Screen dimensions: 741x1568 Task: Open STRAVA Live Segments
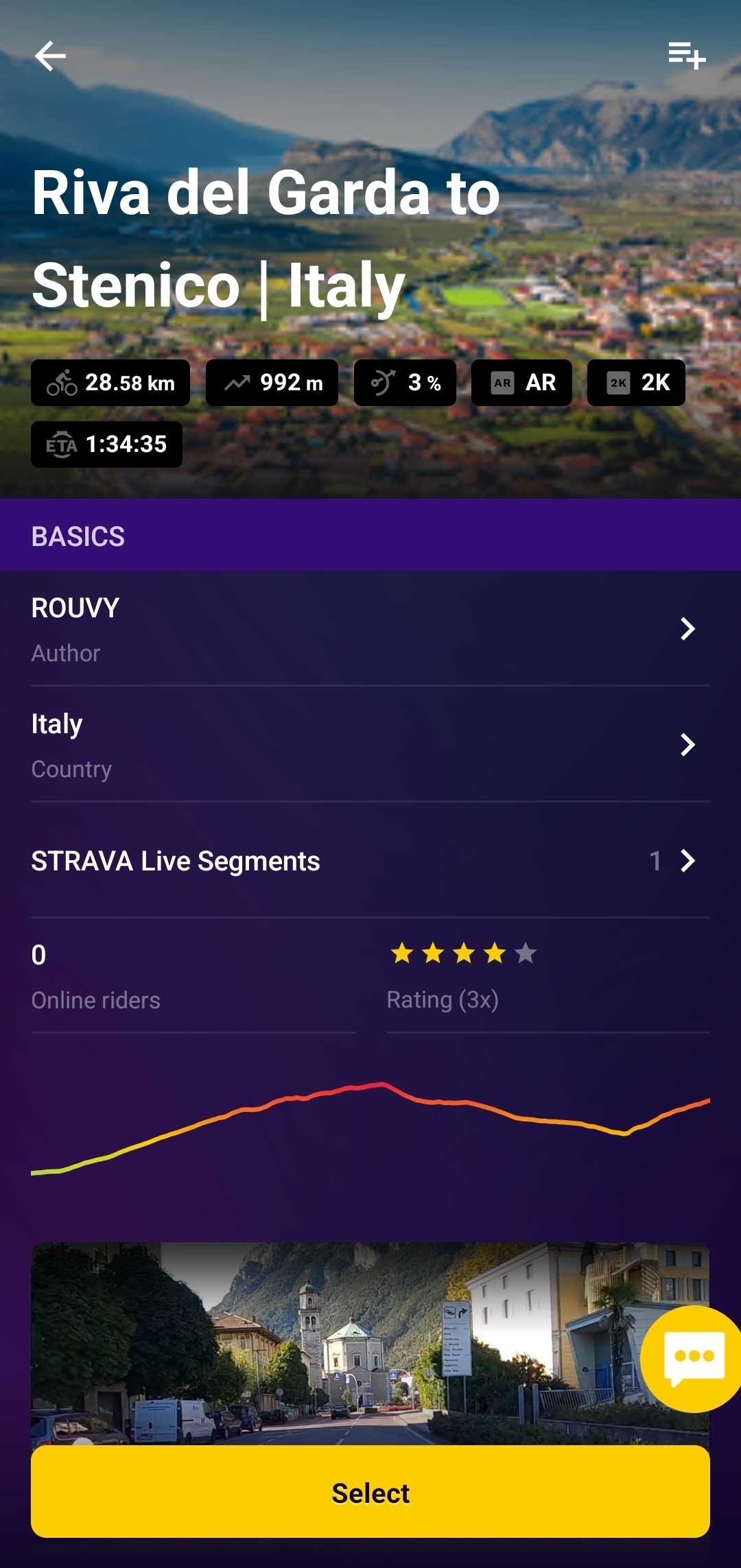point(370,861)
